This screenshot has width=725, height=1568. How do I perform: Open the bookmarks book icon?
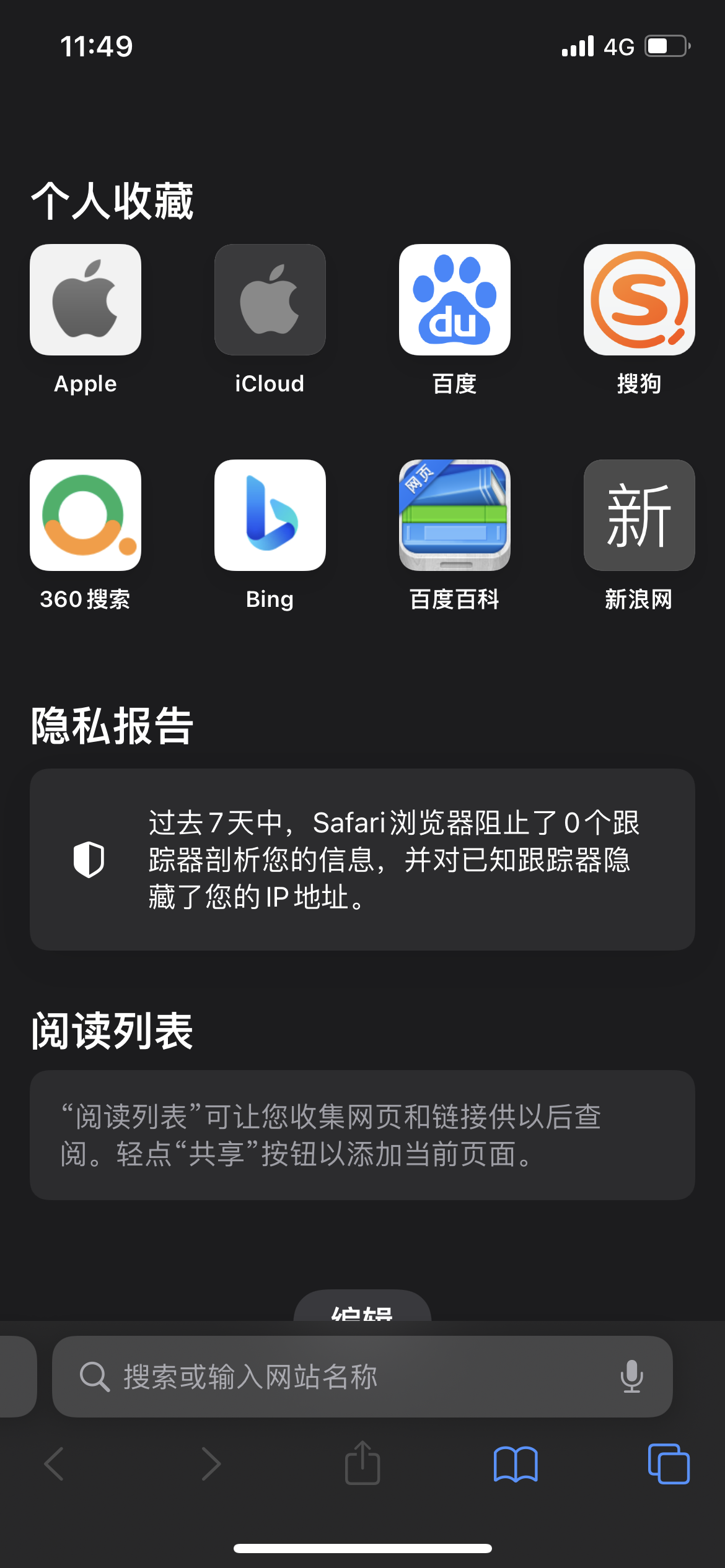[x=516, y=1464]
